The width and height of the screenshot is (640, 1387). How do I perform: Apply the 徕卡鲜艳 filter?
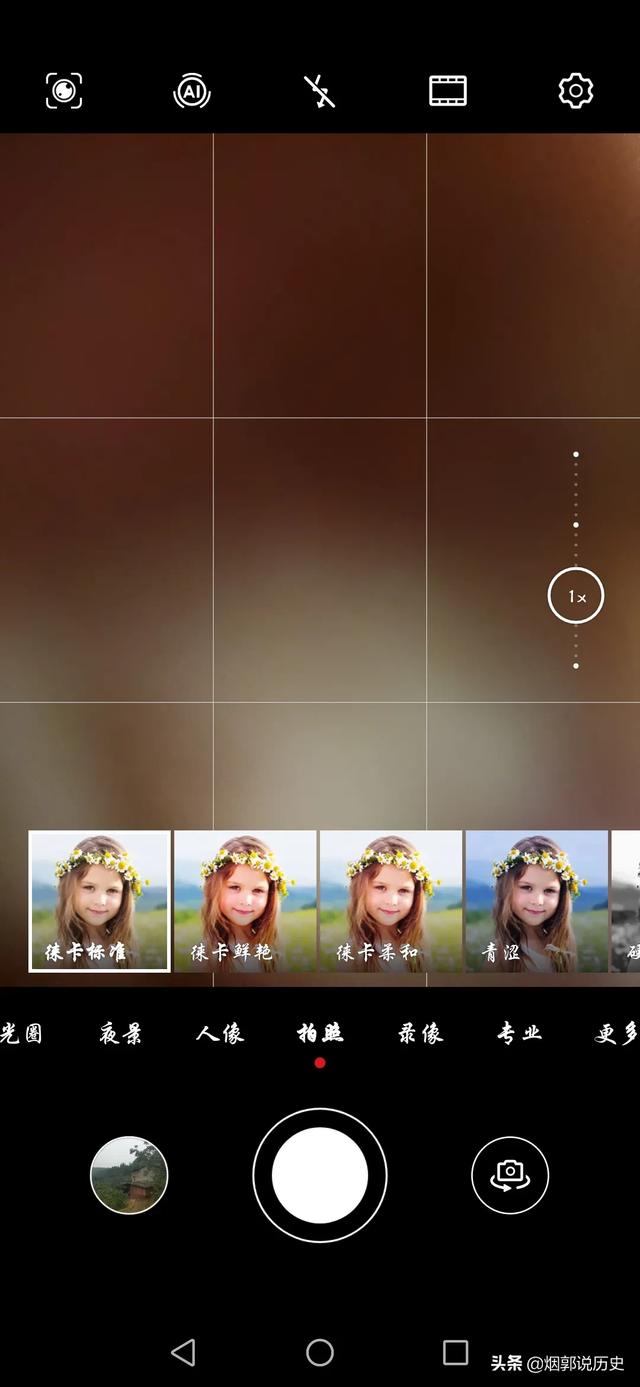click(x=245, y=901)
